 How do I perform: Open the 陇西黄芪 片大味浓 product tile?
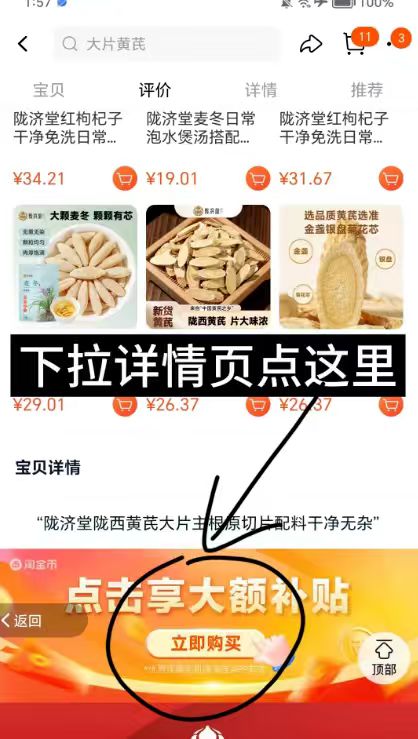coord(208,267)
